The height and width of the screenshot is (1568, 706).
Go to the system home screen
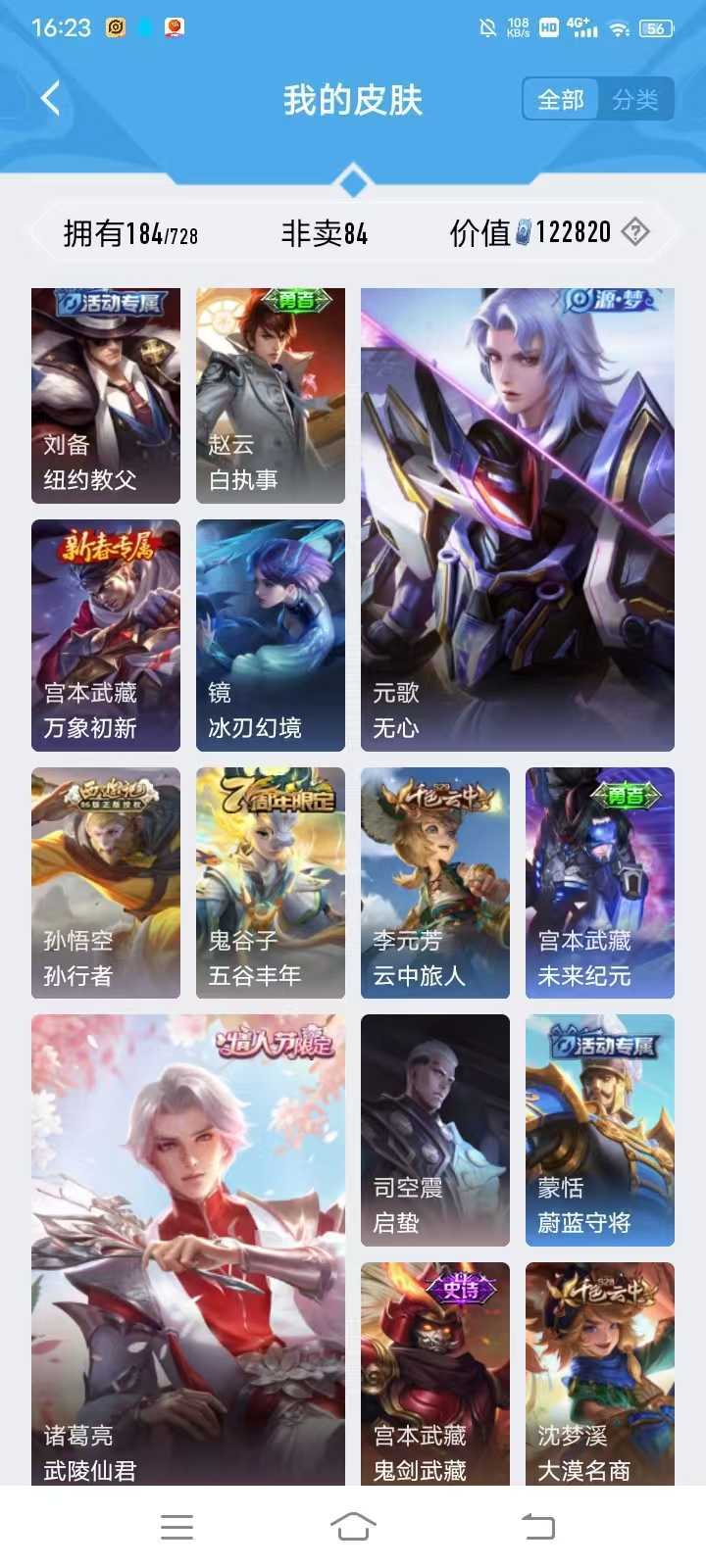click(353, 1526)
